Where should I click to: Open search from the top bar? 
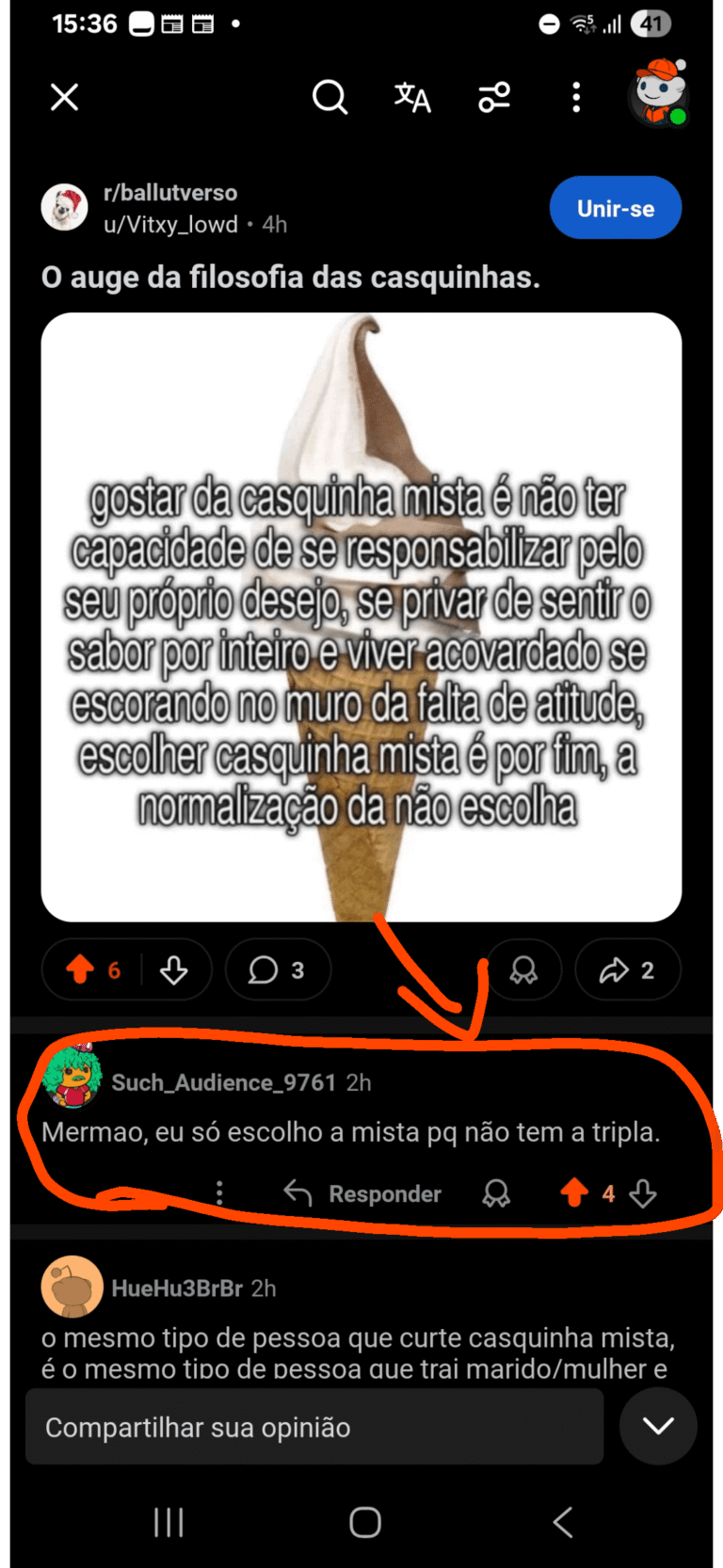click(329, 97)
